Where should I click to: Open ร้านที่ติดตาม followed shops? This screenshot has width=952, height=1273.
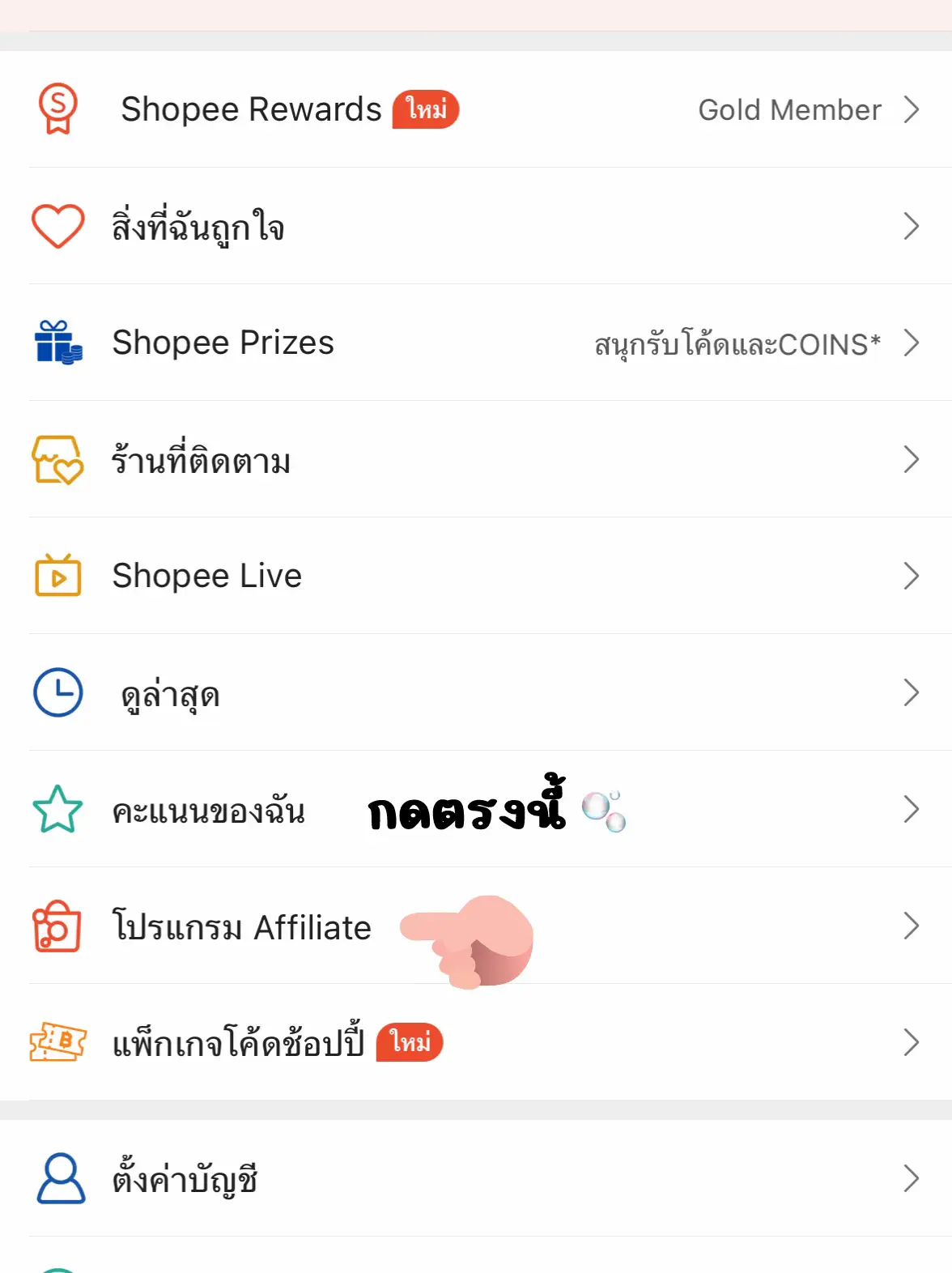(x=476, y=459)
